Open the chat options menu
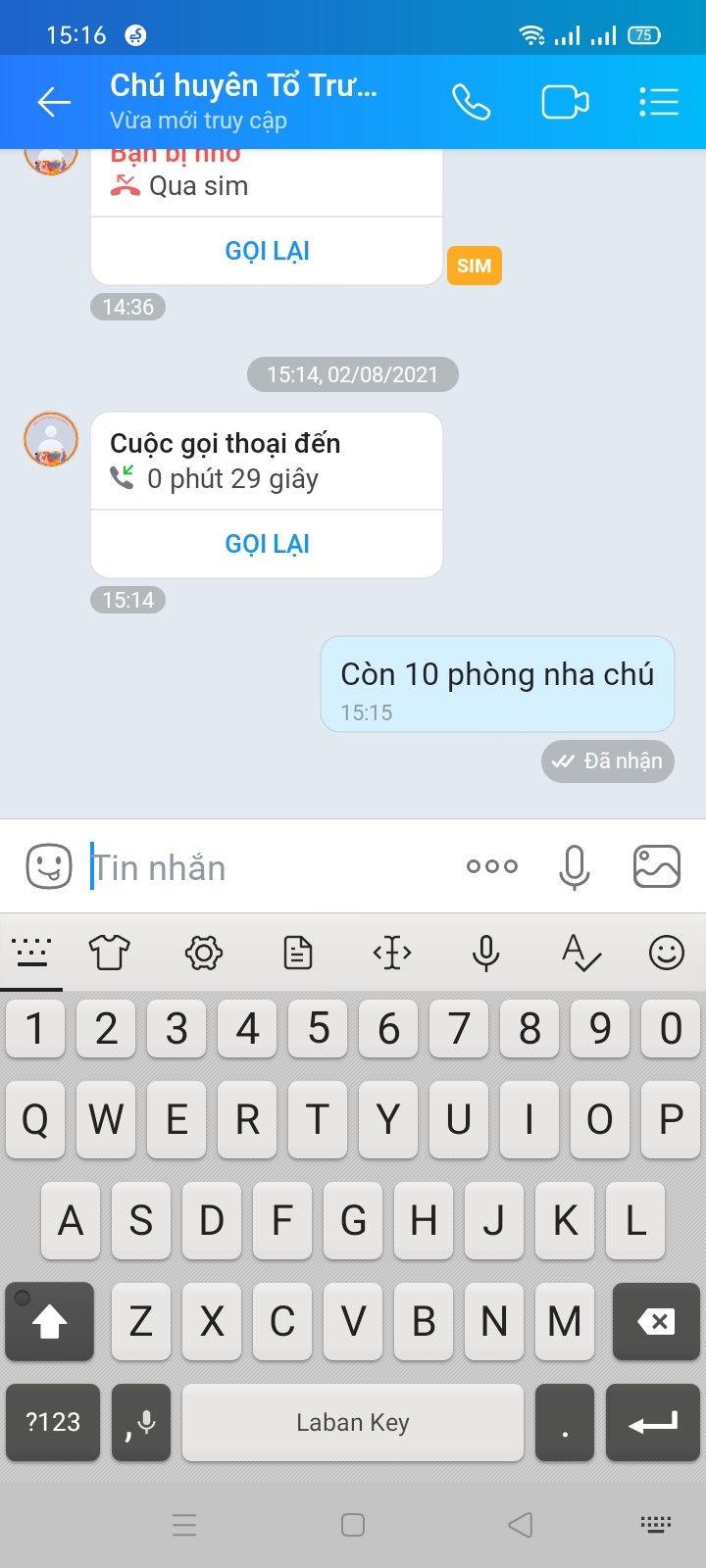This screenshot has height=1568, width=706. click(658, 102)
